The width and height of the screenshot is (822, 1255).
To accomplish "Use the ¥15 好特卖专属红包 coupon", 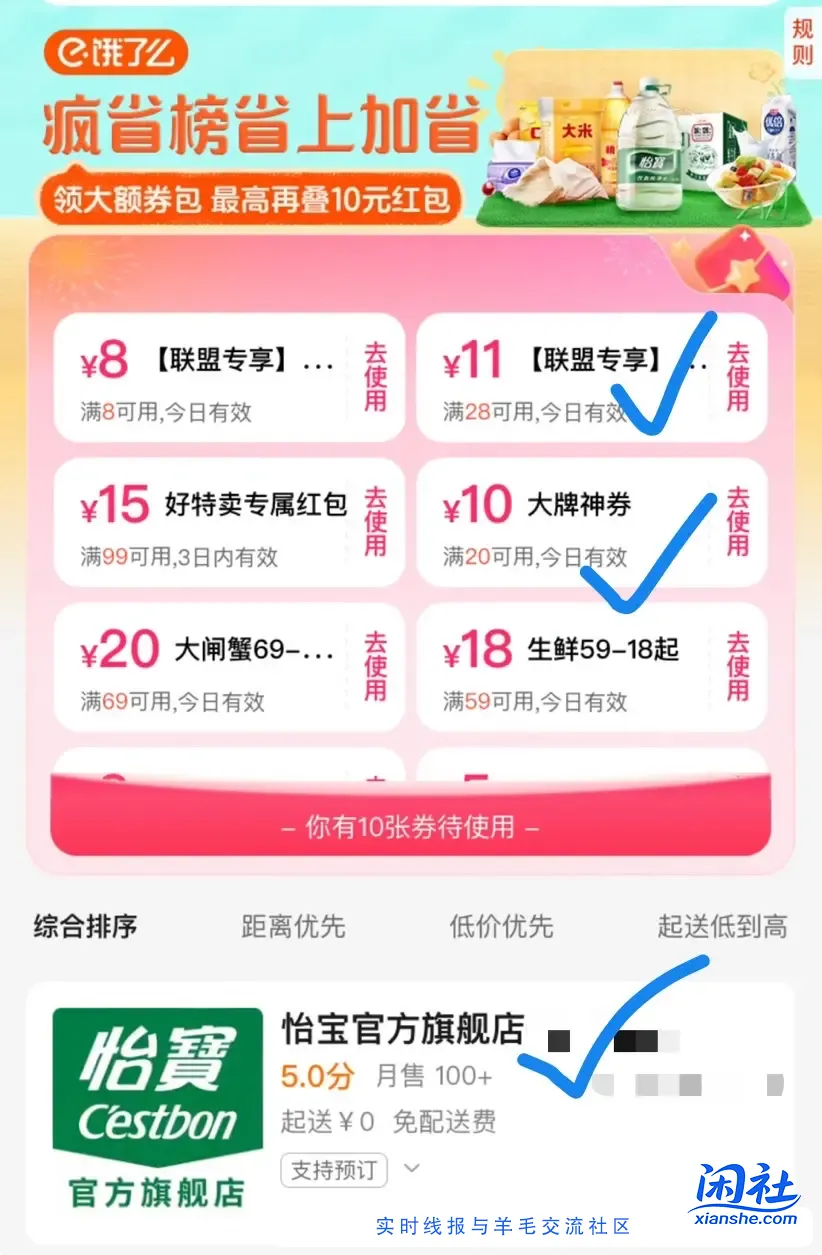I will [x=373, y=522].
